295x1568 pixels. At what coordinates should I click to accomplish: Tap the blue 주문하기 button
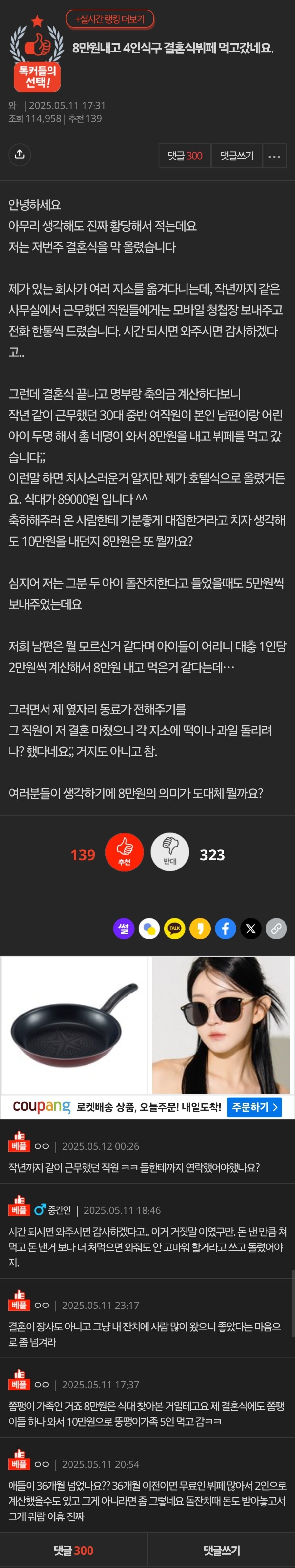(254, 1107)
